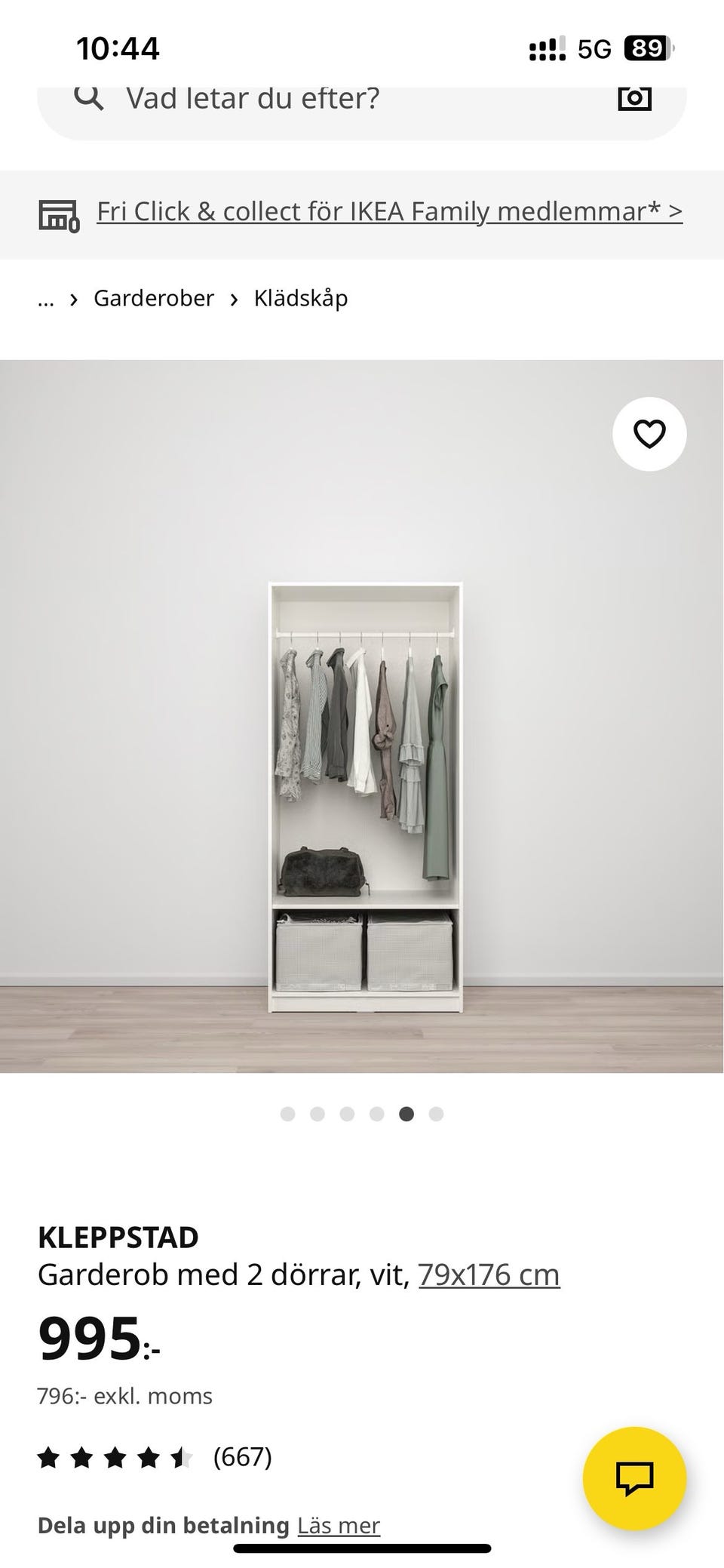The height and width of the screenshot is (1568, 724).
Task: Tap the 5G network indicator
Action: pyautogui.click(x=595, y=48)
